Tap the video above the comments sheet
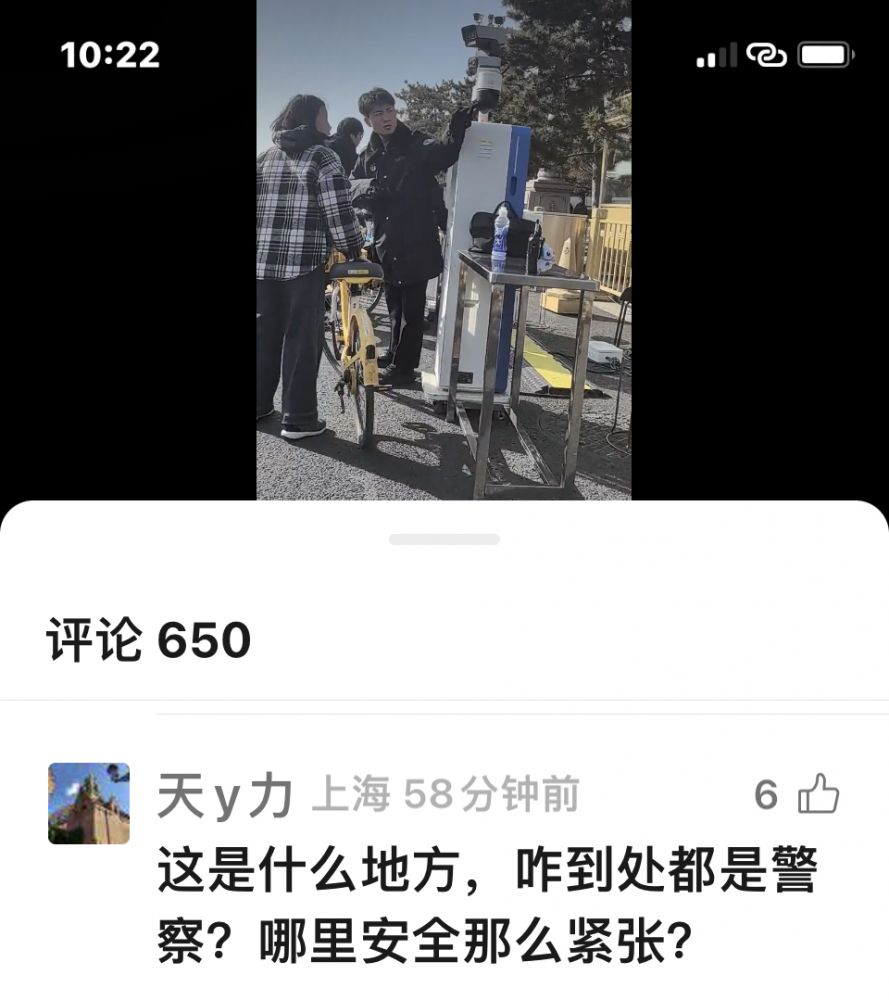The height and width of the screenshot is (1000, 889). pyautogui.click(x=443, y=250)
